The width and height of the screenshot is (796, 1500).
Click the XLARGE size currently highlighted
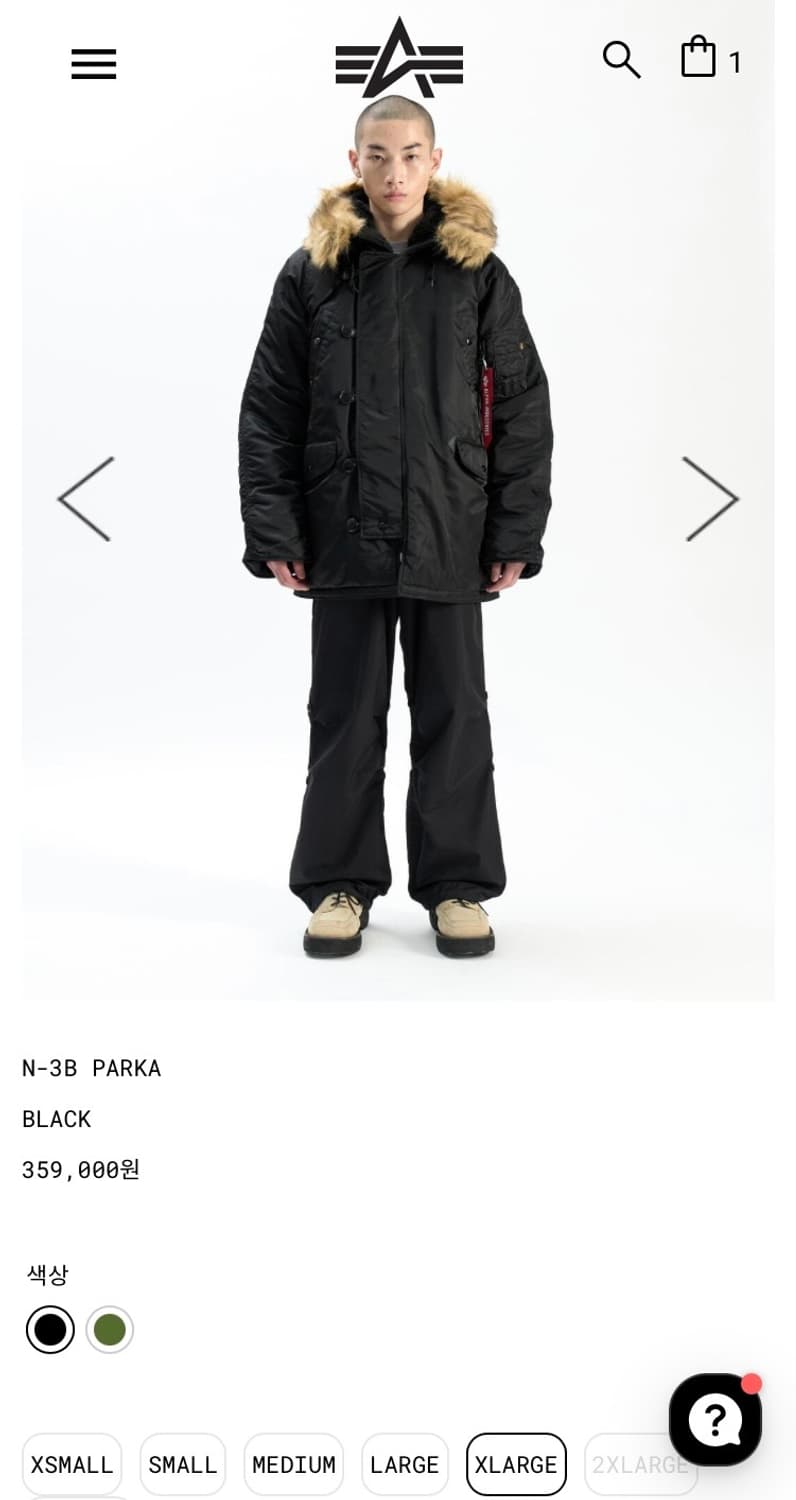coord(516,1464)
